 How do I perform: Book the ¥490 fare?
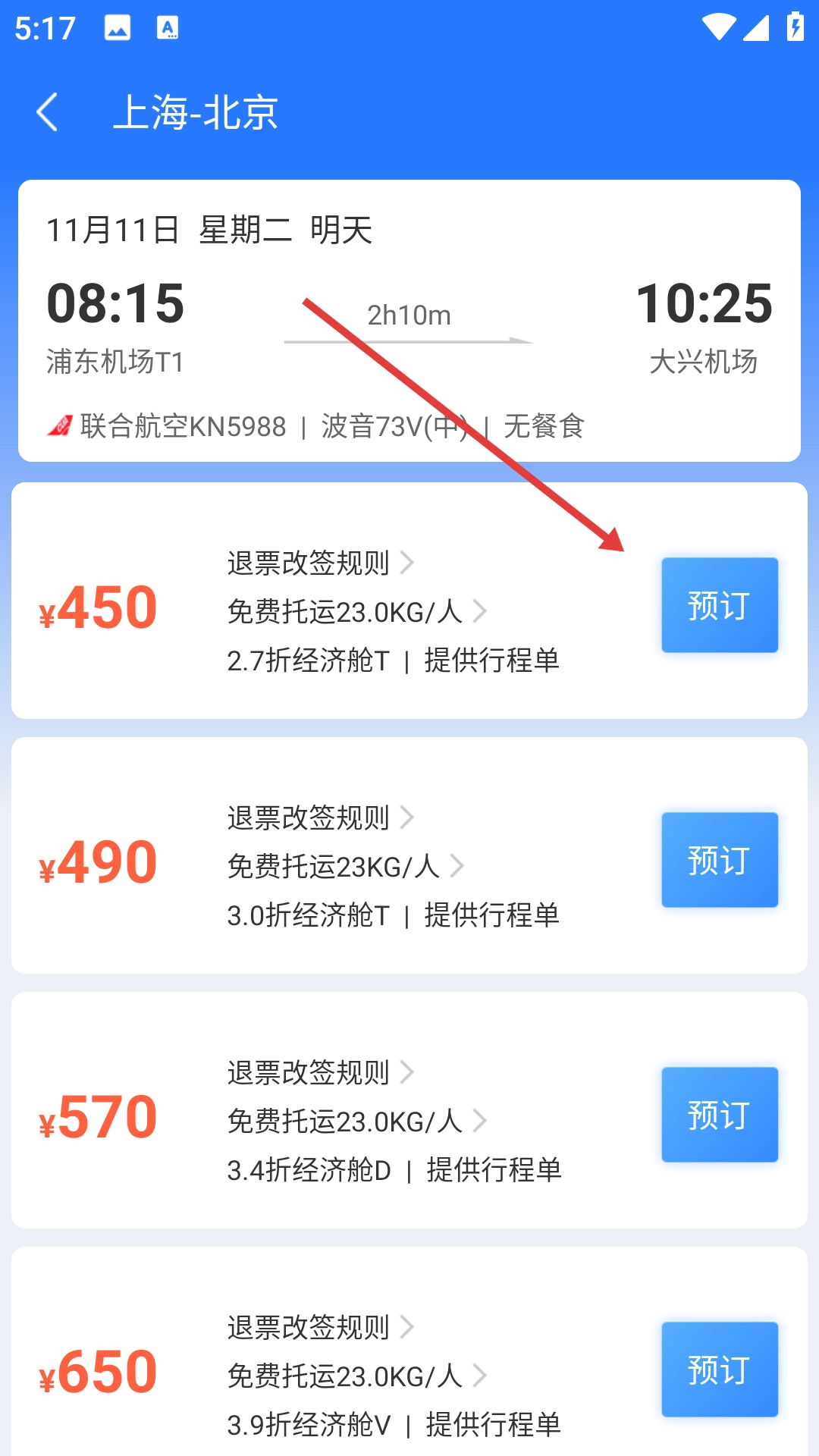[x=719, y=860]
